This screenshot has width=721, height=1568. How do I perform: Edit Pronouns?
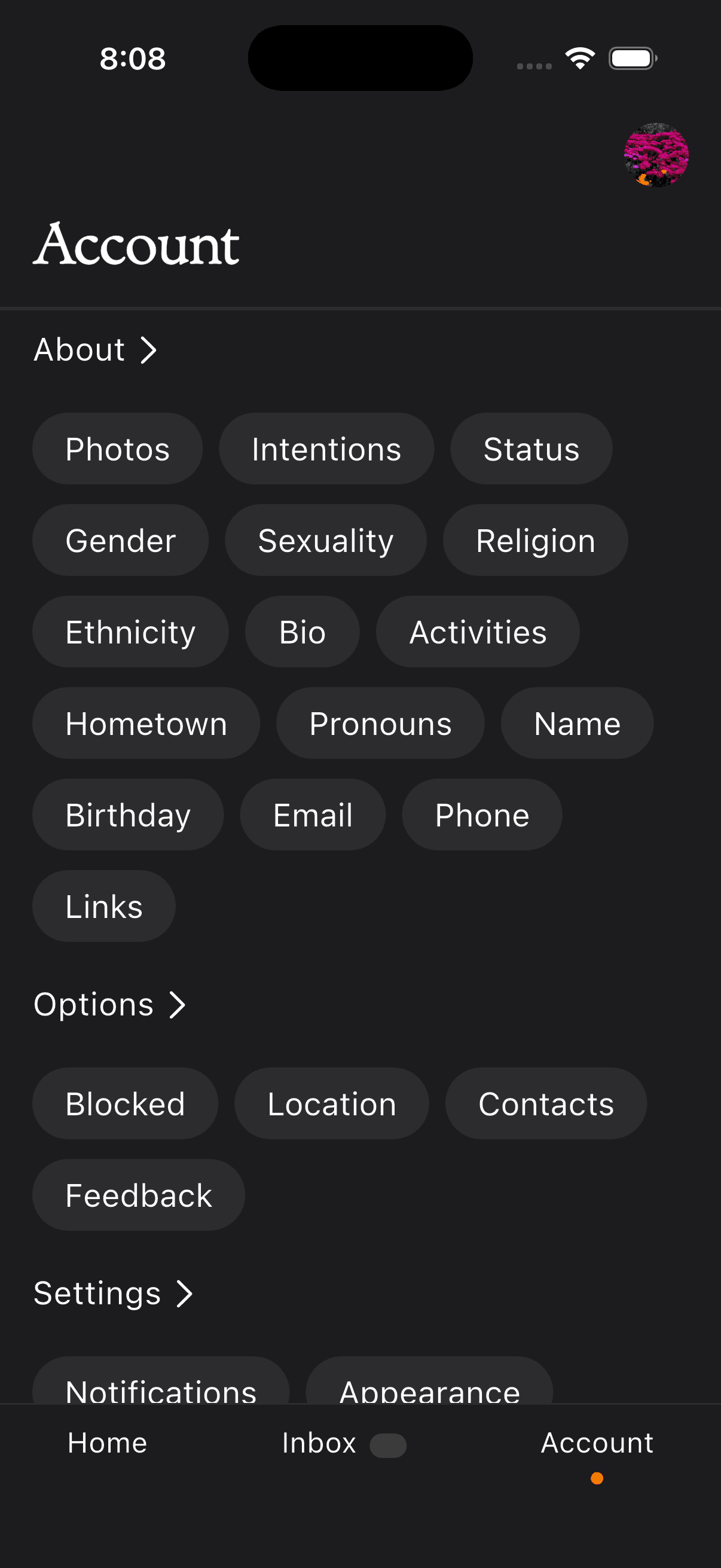[x=380, y=723]
